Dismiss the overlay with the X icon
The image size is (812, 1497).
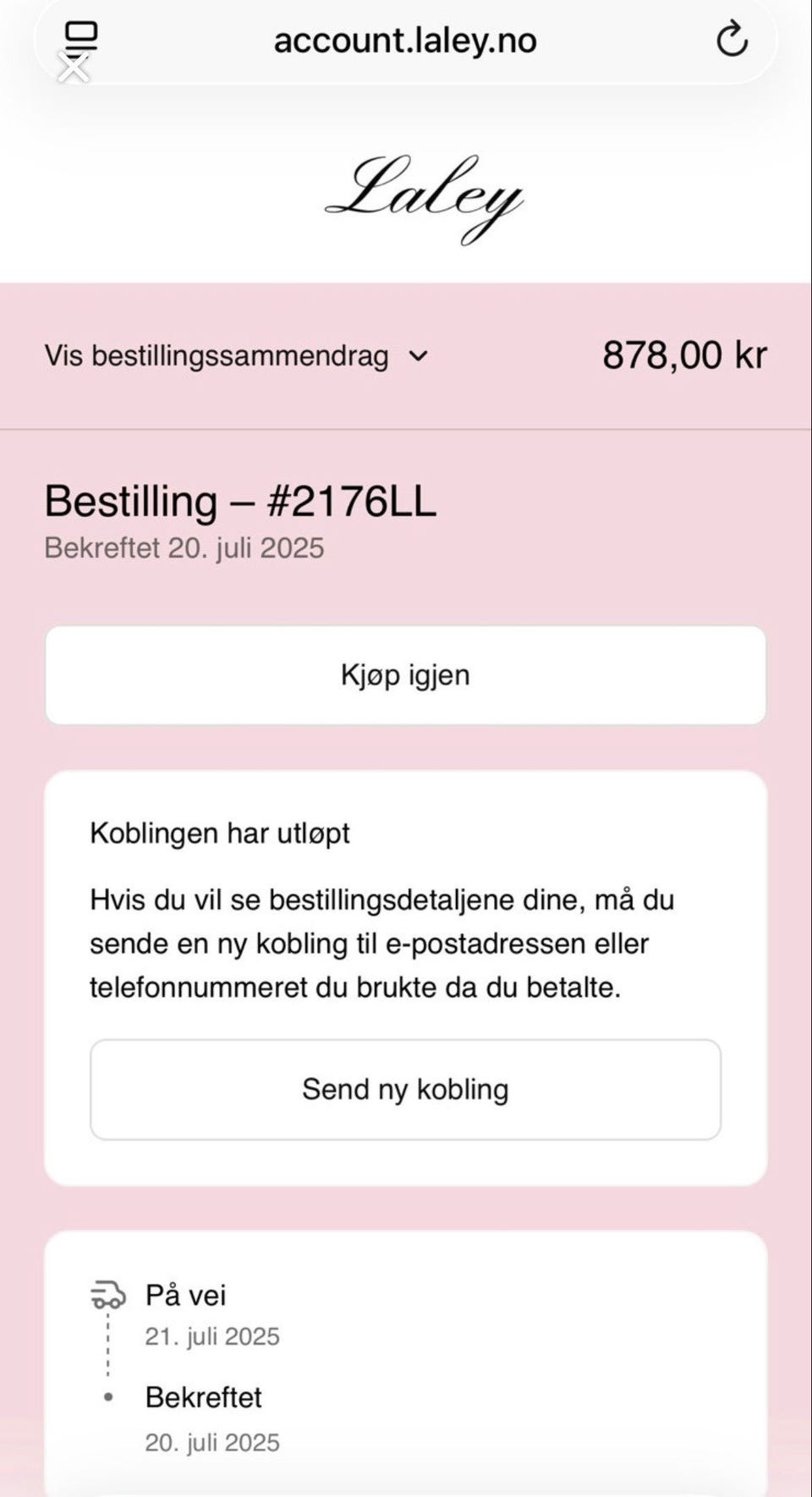click(x=74, y=67)
